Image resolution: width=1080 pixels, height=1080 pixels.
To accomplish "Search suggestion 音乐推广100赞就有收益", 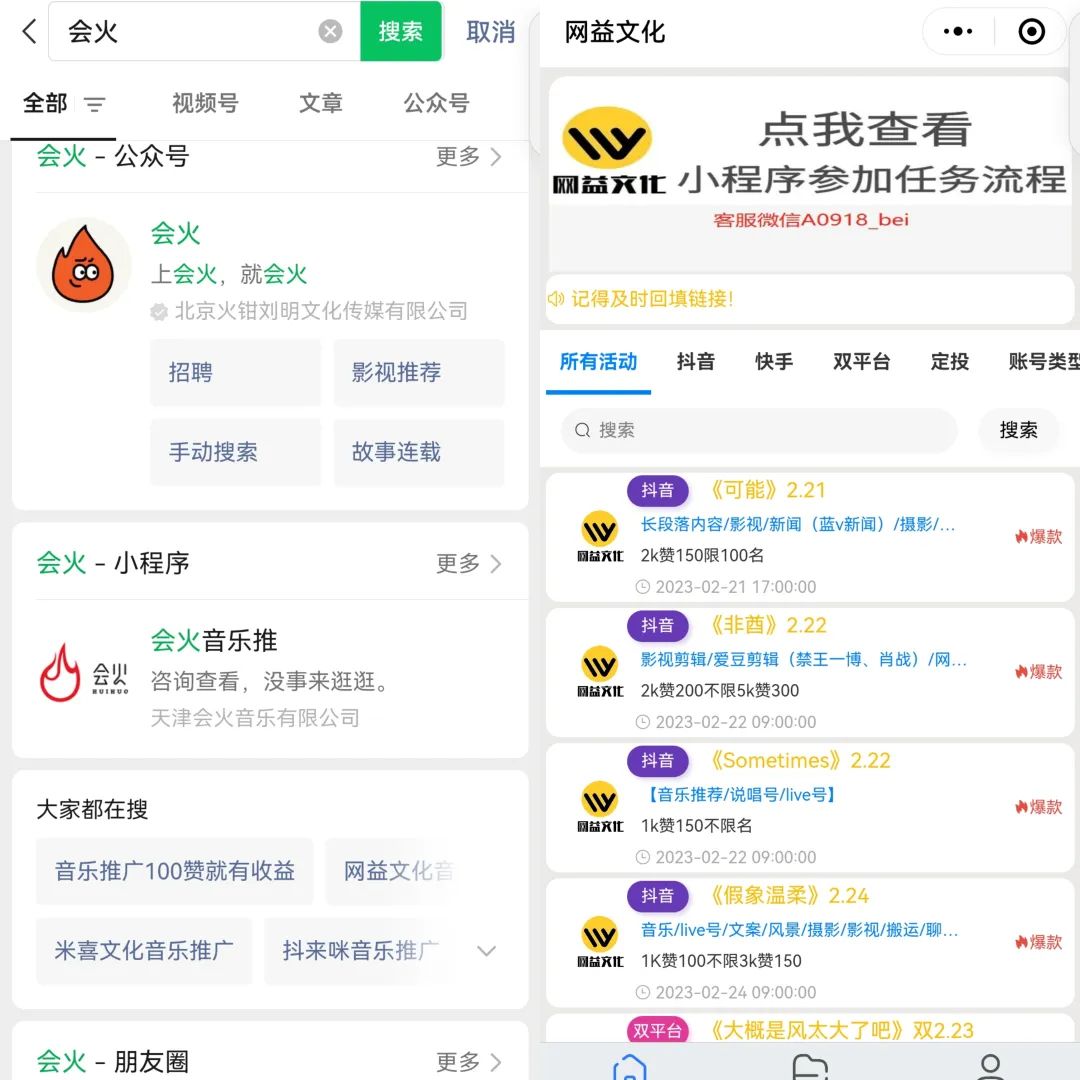I will click(175, 871).
